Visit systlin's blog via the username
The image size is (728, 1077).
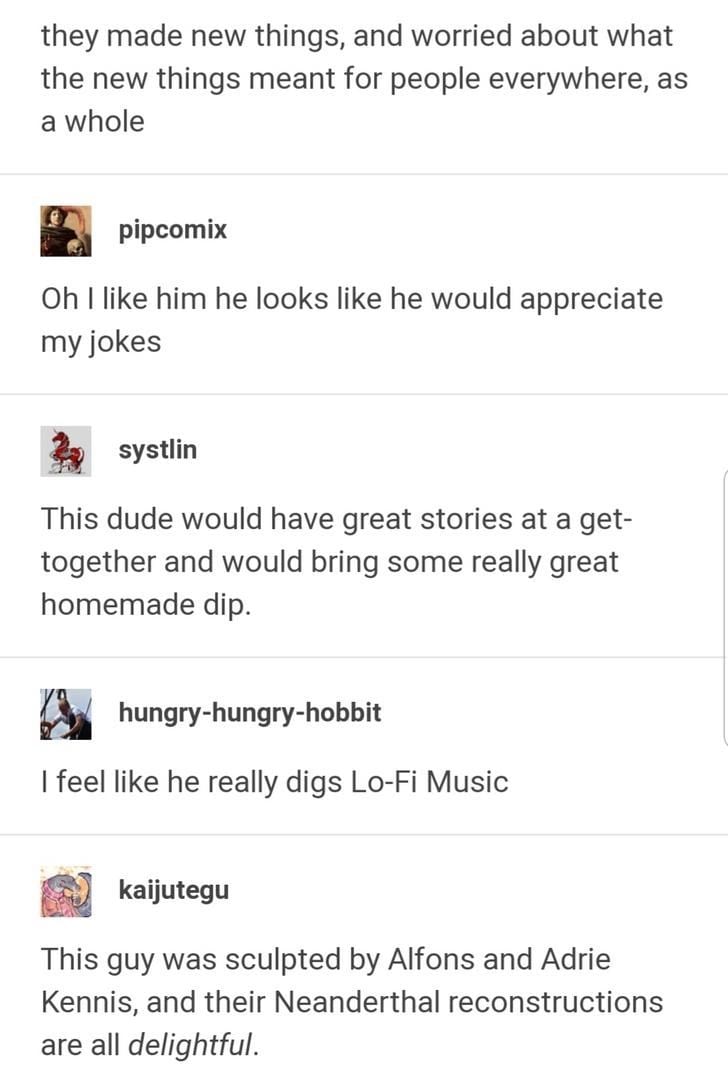point(158,450)
